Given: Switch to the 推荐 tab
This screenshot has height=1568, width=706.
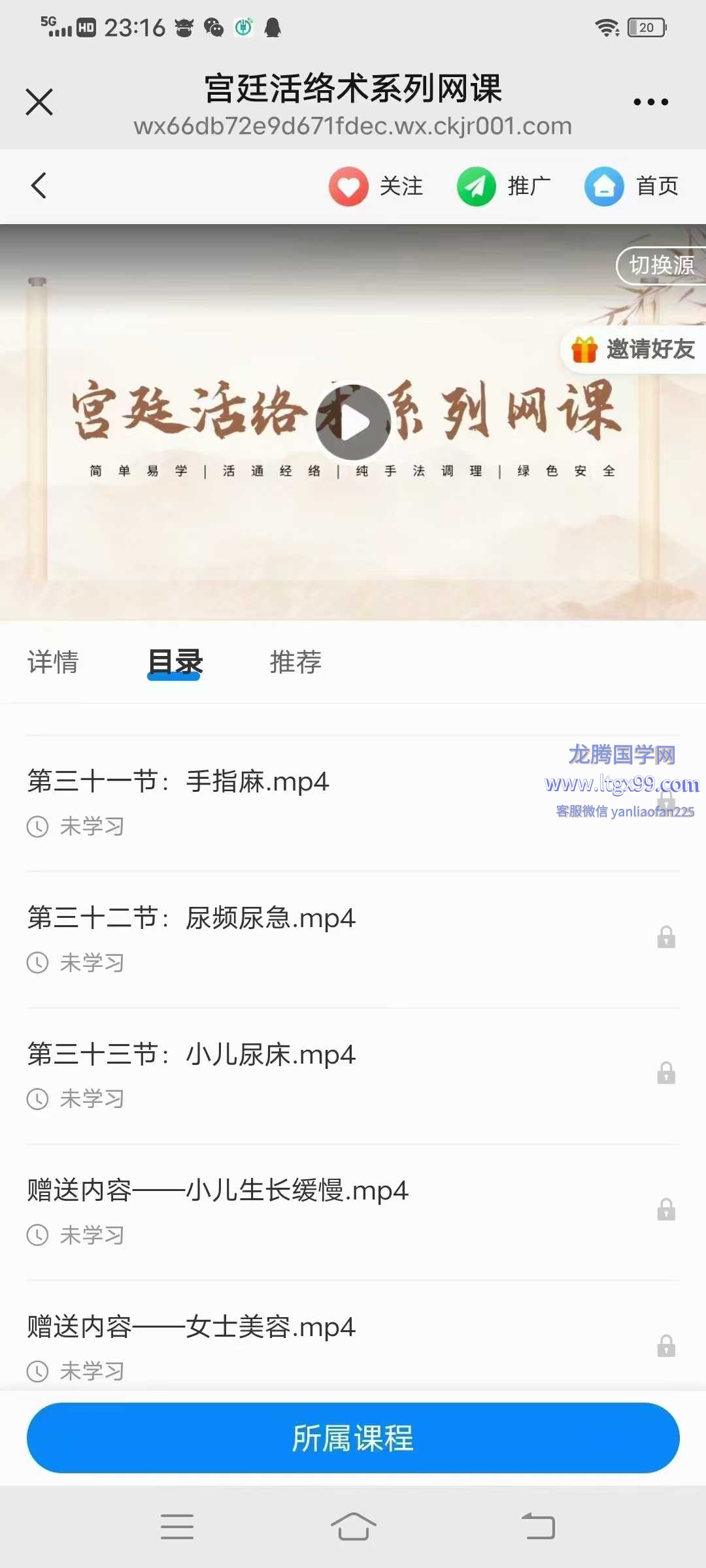Looking at the screenshot, I should click(295, 662).
